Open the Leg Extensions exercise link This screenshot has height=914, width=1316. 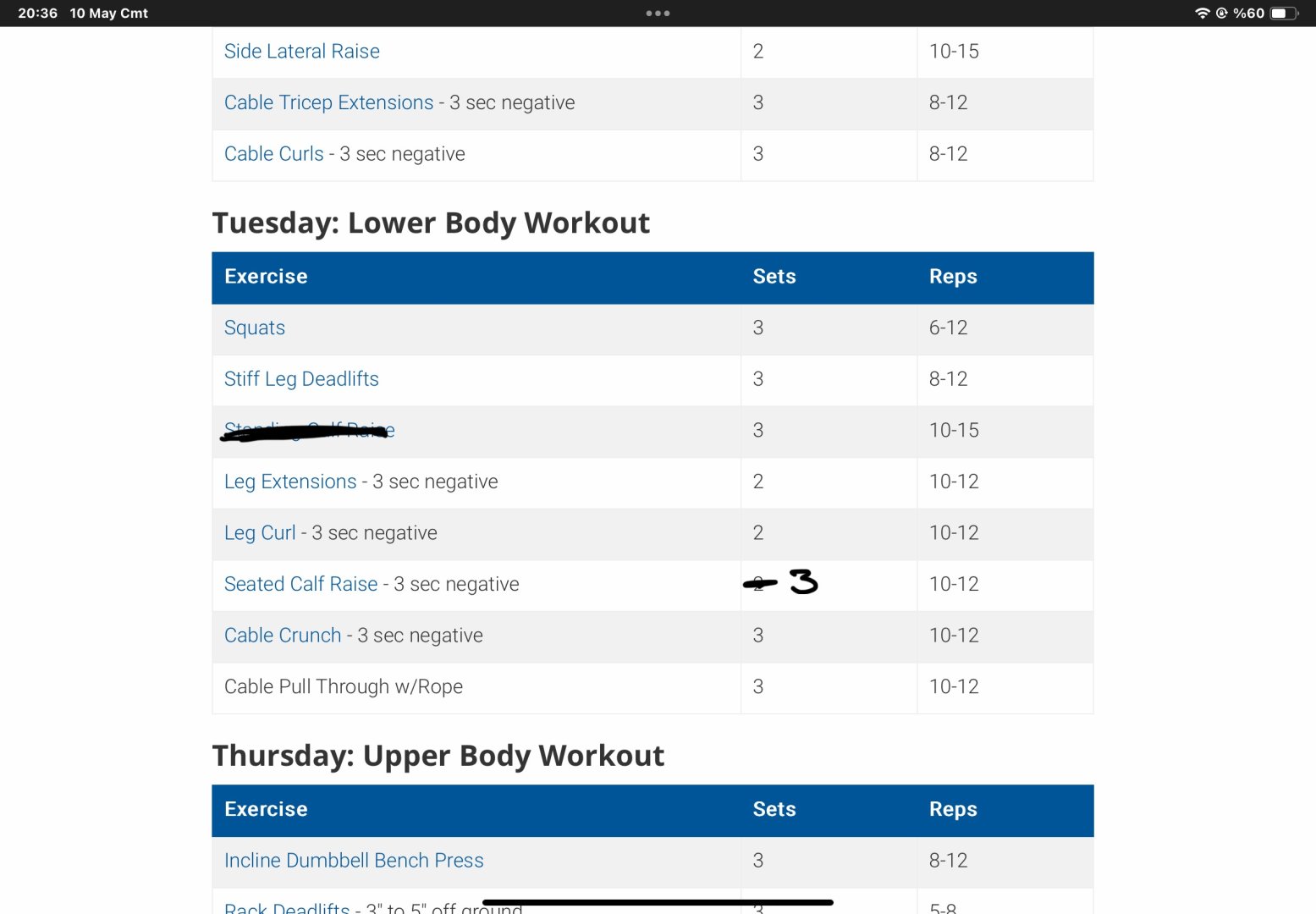tap(290, 482)
